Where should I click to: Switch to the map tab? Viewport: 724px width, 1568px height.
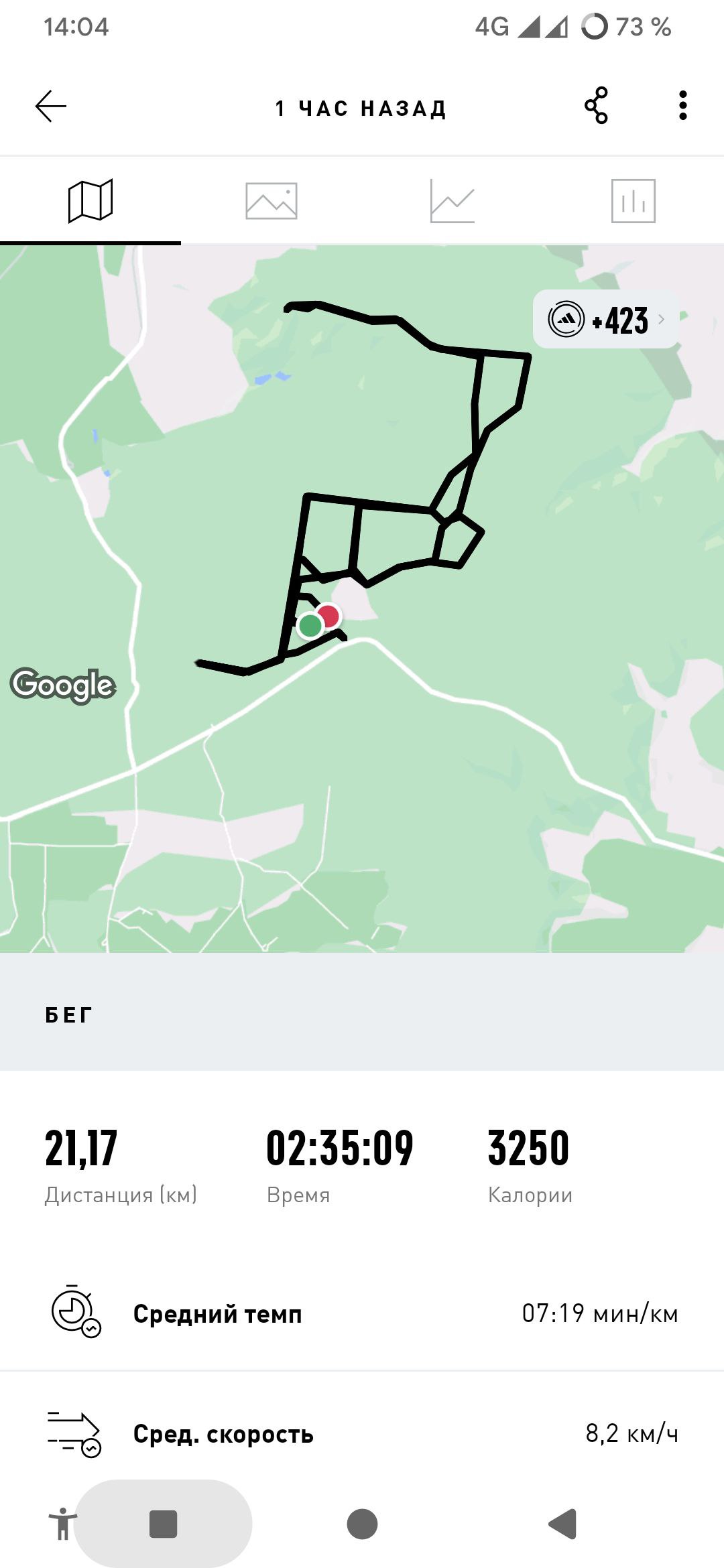click(x=90, y=200)
